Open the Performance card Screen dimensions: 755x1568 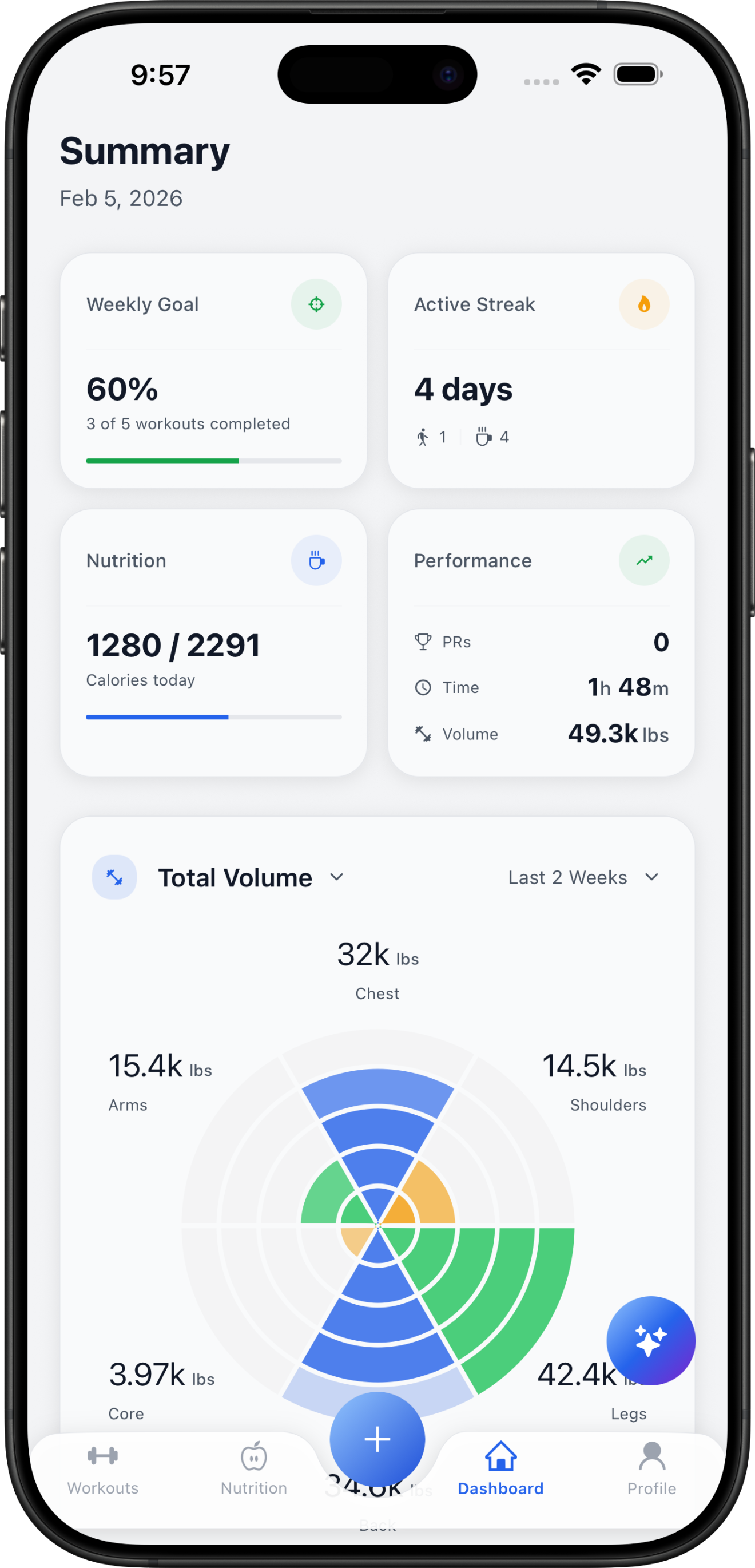click(541, 642)
